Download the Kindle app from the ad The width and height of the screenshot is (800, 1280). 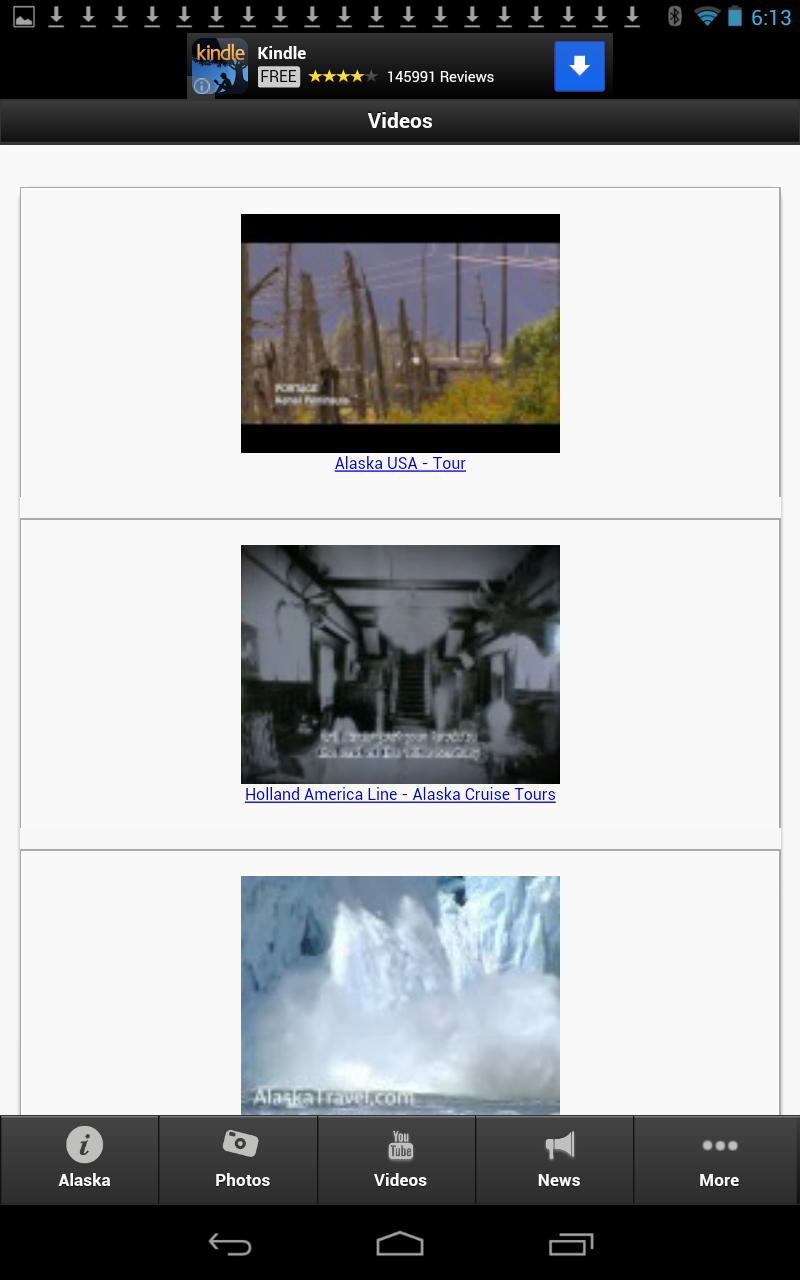(x=579, y=66)
